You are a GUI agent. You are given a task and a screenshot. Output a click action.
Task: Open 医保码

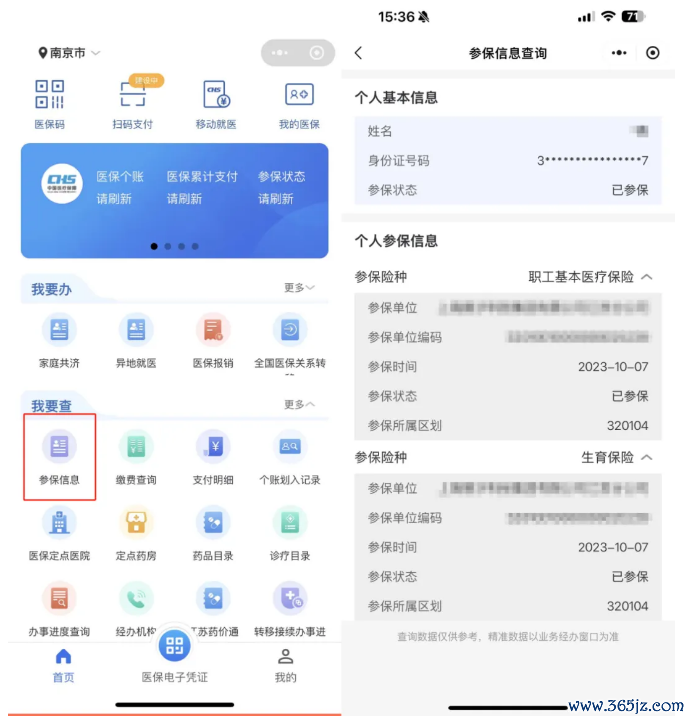pyautogui.click(x=49, y=104)
